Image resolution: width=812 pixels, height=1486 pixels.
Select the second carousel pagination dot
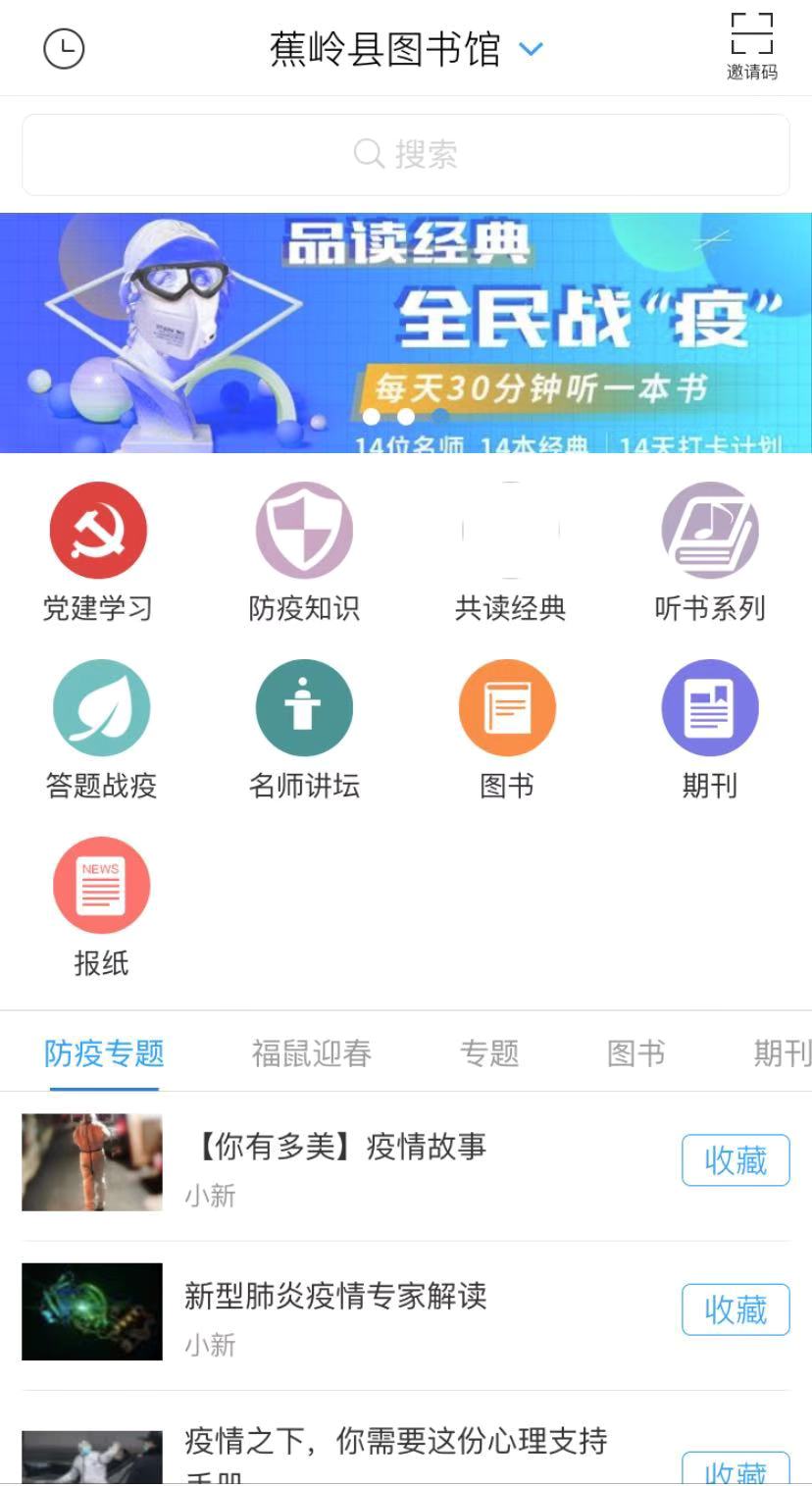(405, 416)
